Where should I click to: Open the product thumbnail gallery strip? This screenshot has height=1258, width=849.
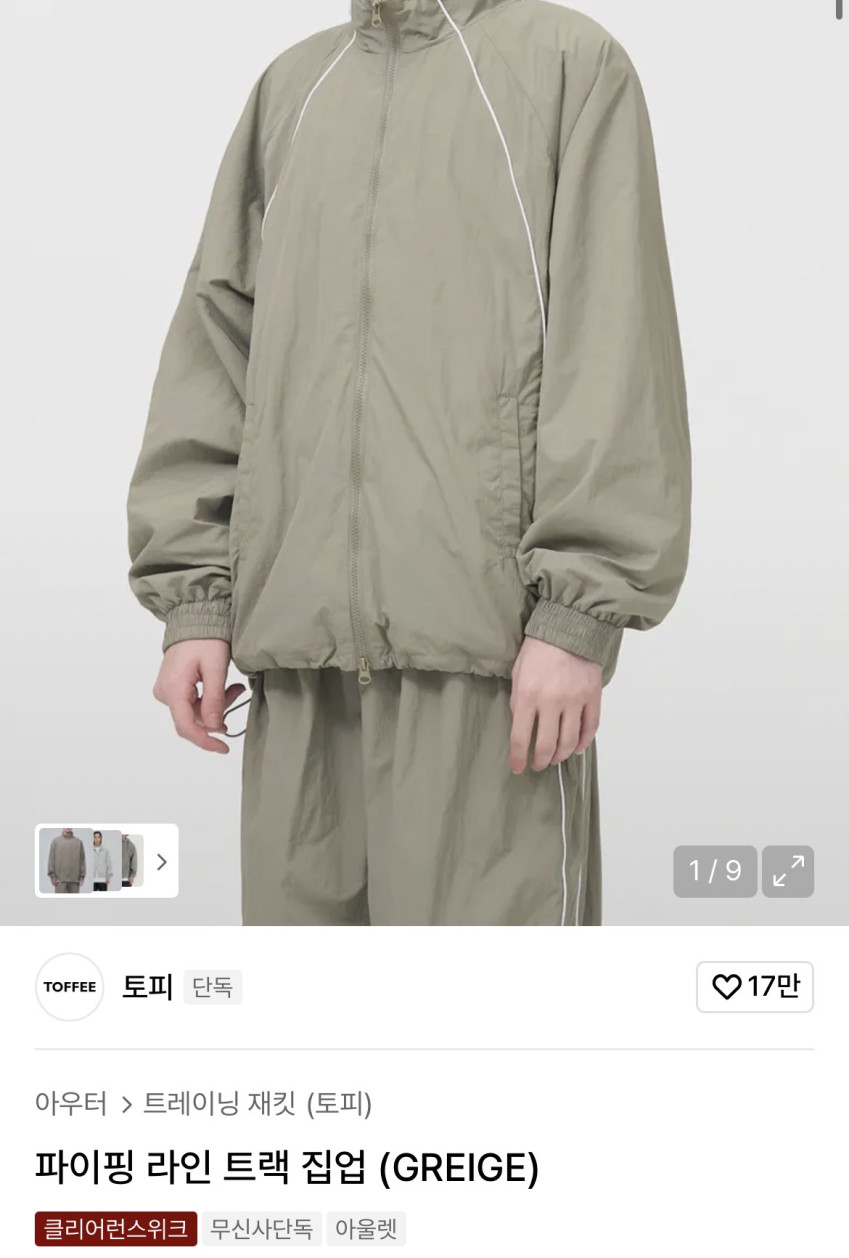(x=107, y=860)
